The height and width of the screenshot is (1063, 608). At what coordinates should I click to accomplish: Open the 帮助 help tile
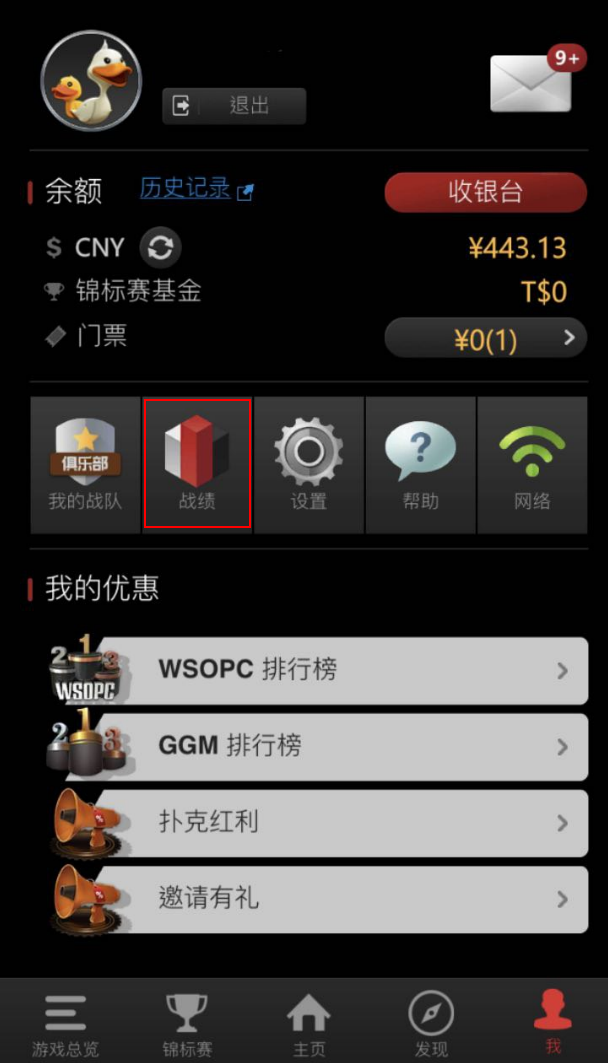[x=421, y=465]
